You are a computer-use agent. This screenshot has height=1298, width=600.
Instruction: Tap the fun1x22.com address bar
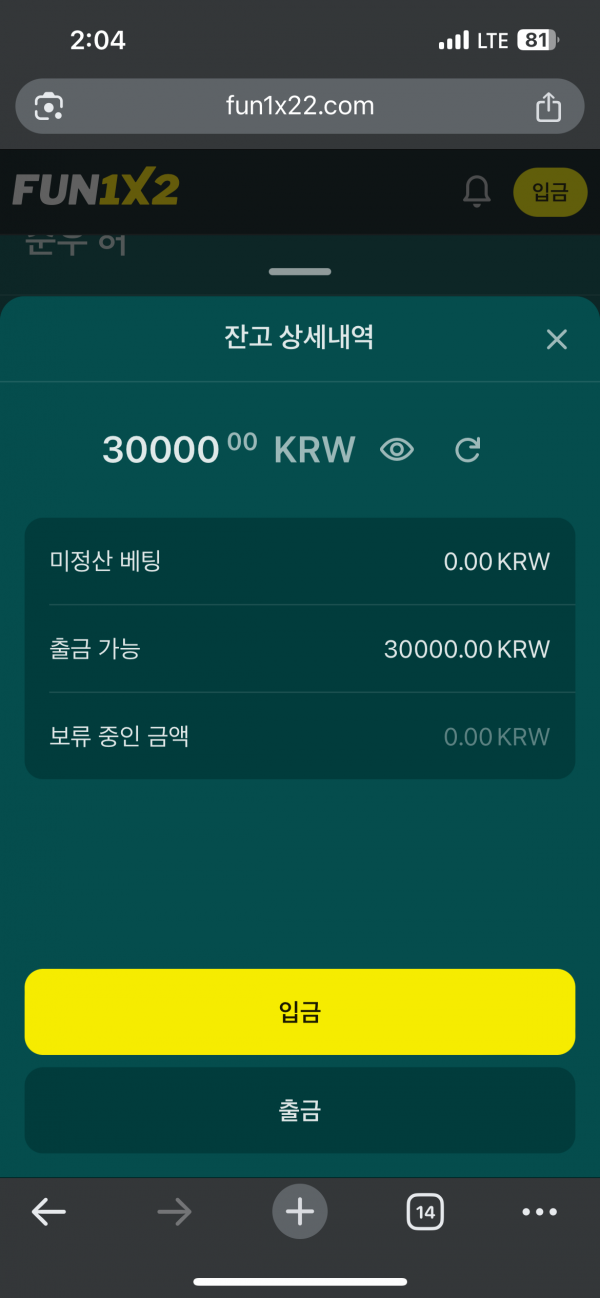click(300, 106)
